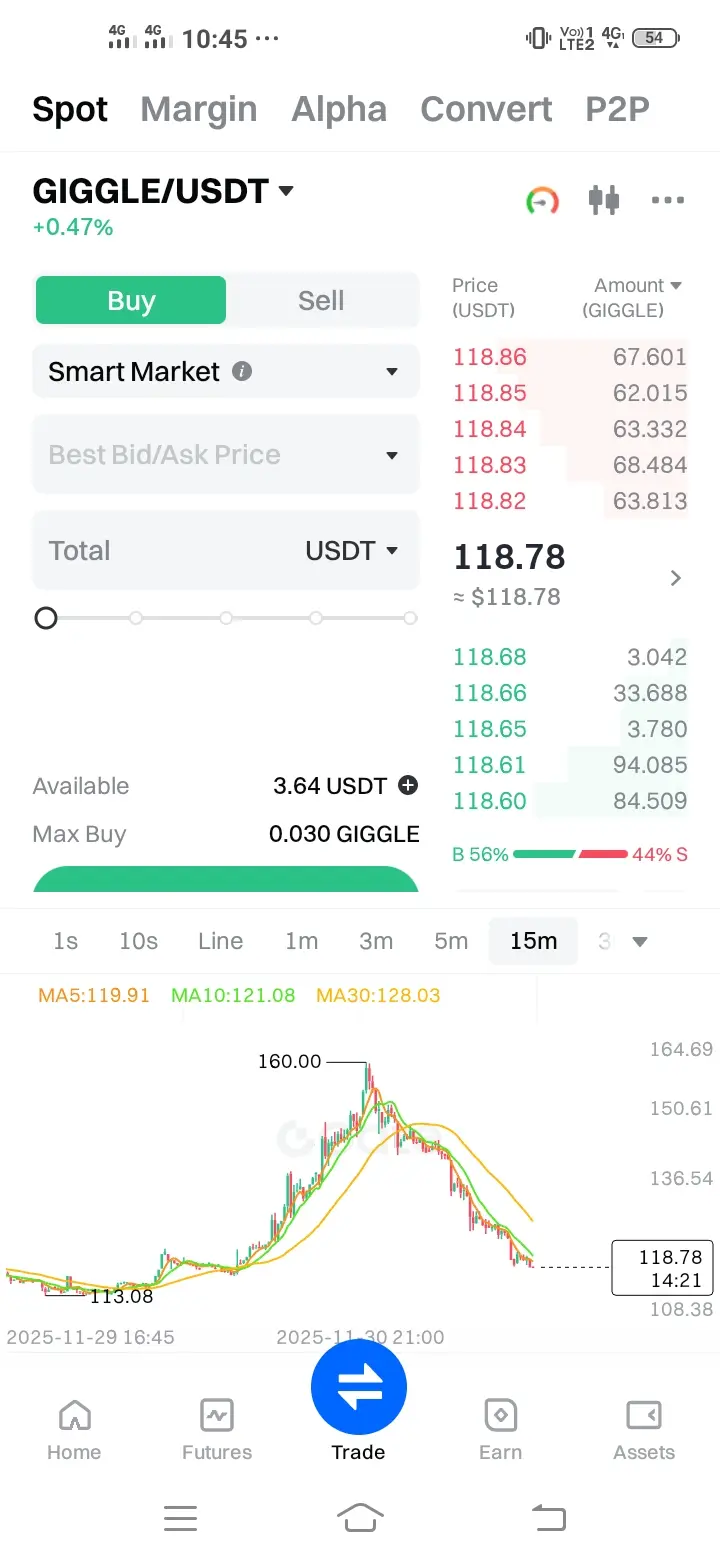Tap the system back button
Screen dimensions: 720x1560
(x=548, y=1518)
